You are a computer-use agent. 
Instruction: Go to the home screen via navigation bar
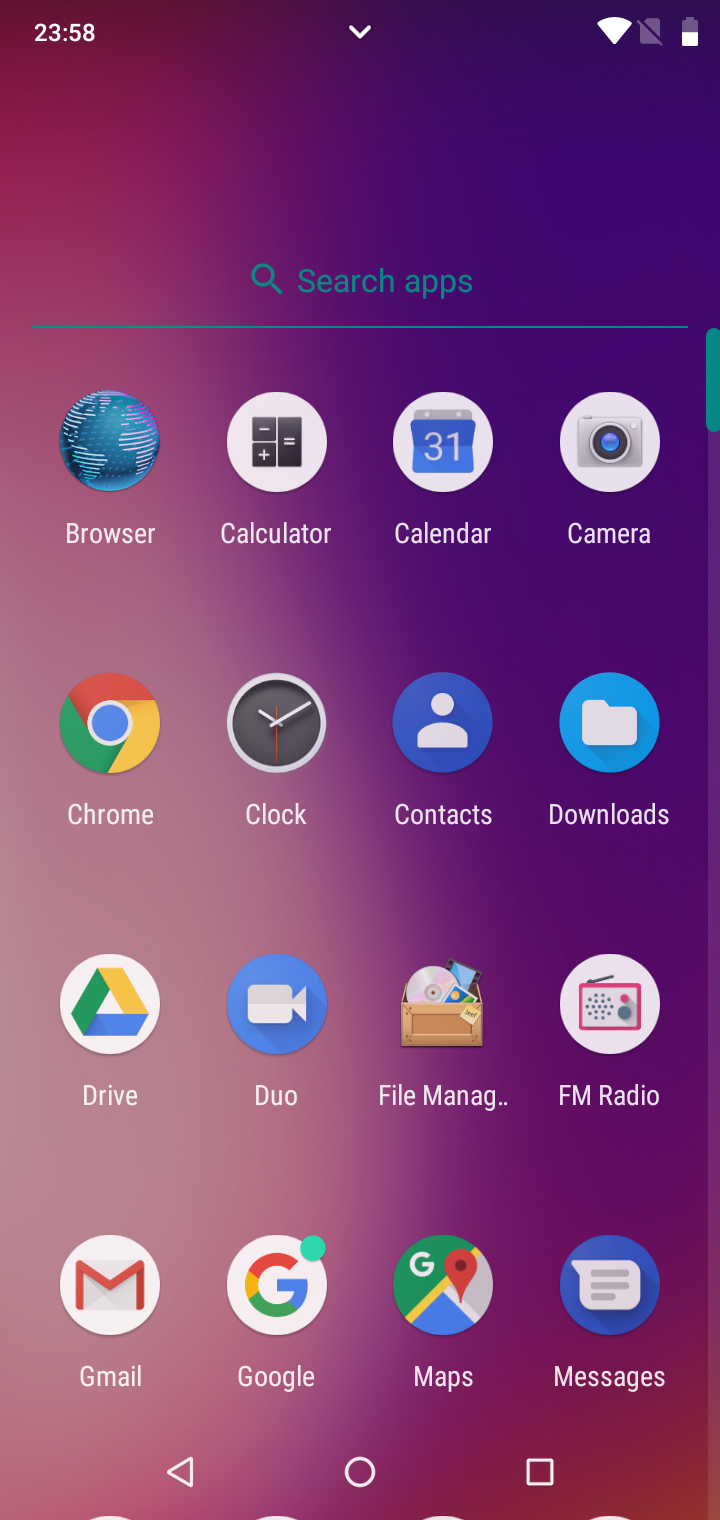pos(360,1472)
